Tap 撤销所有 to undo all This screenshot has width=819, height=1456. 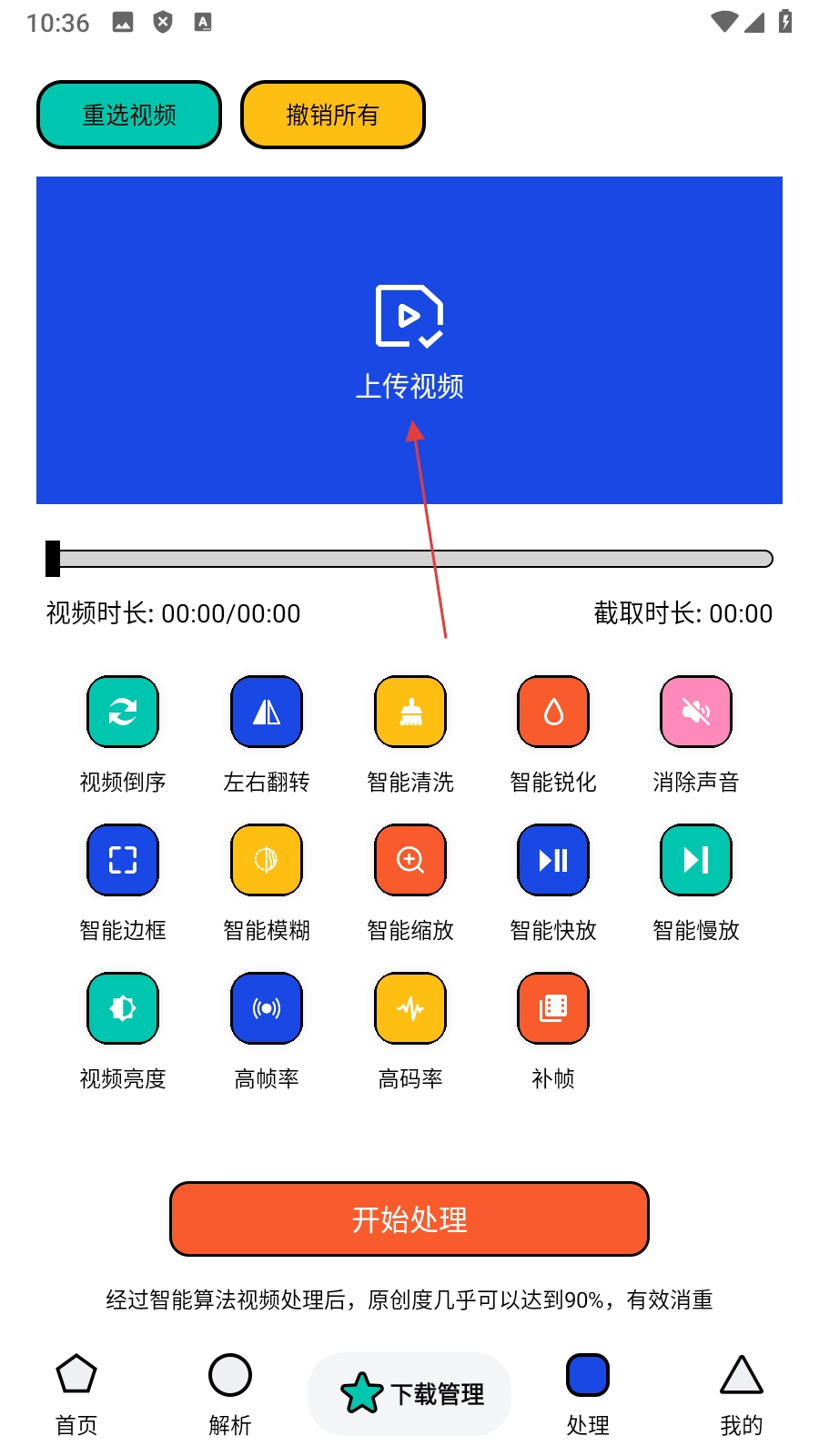pos(333,115)
